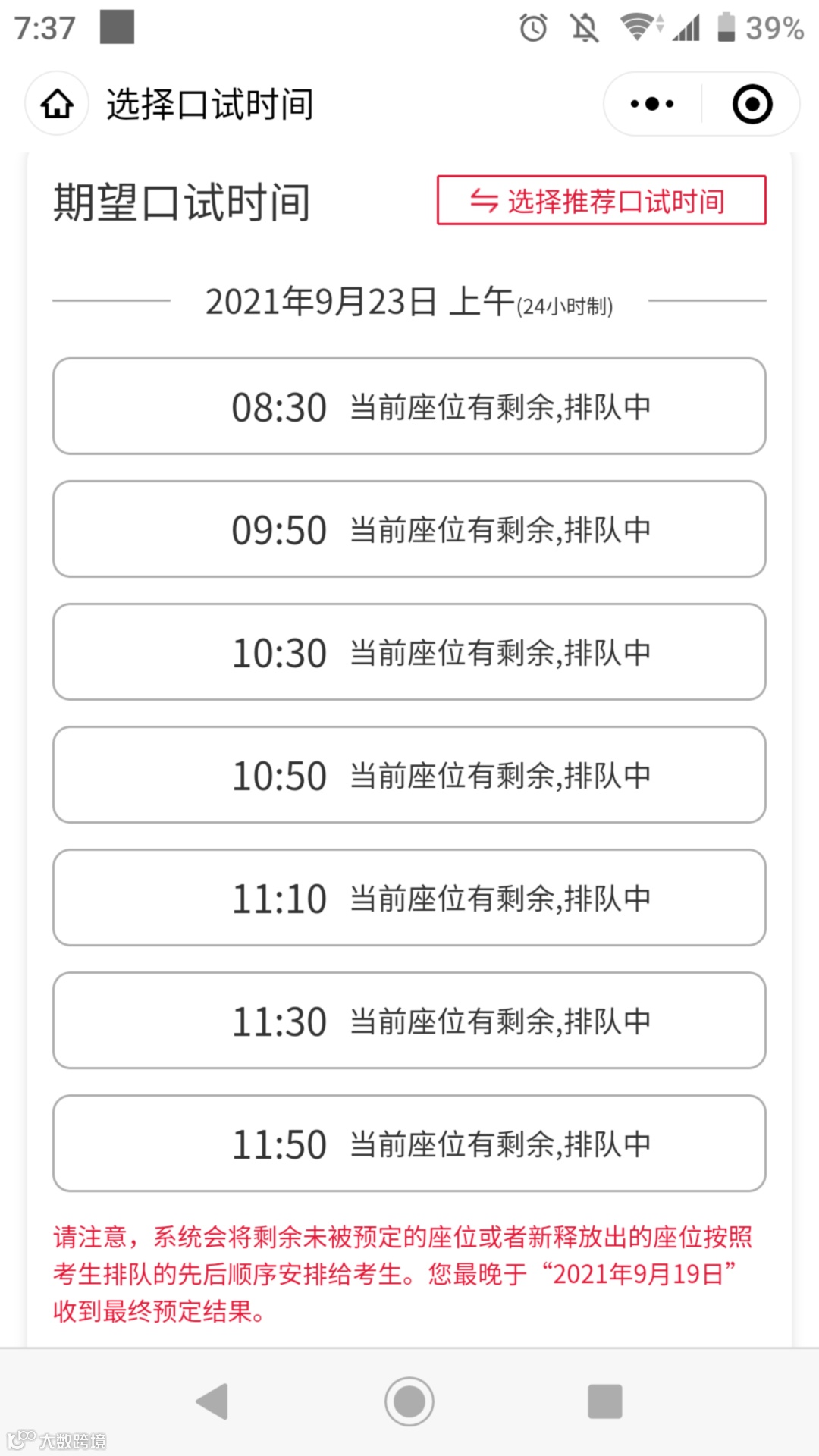Open the recent apps square button
Screen dimensions: 819x1456
(604, 1401)
